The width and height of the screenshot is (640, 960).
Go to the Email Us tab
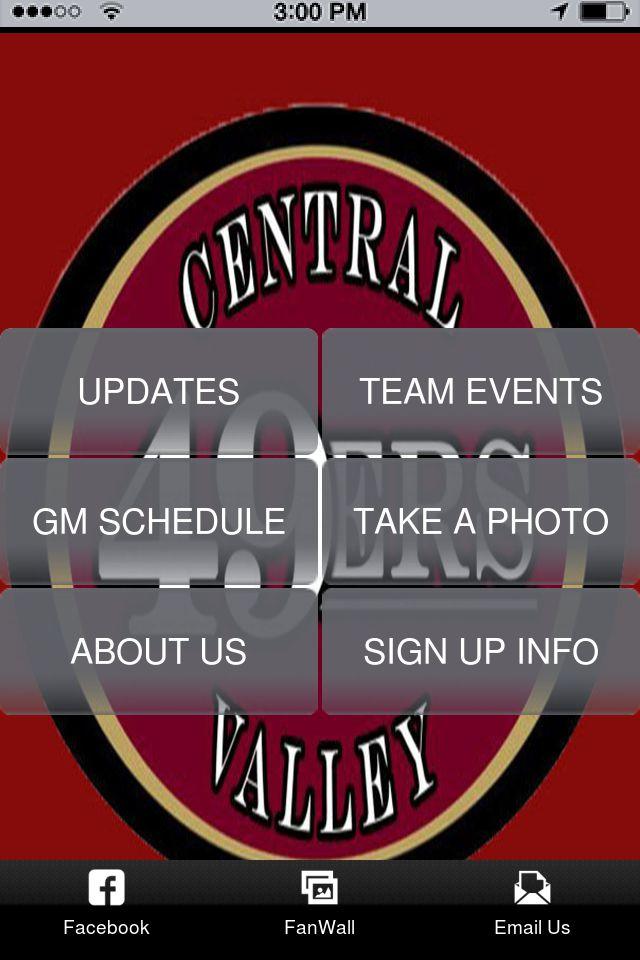pos(532,903)
